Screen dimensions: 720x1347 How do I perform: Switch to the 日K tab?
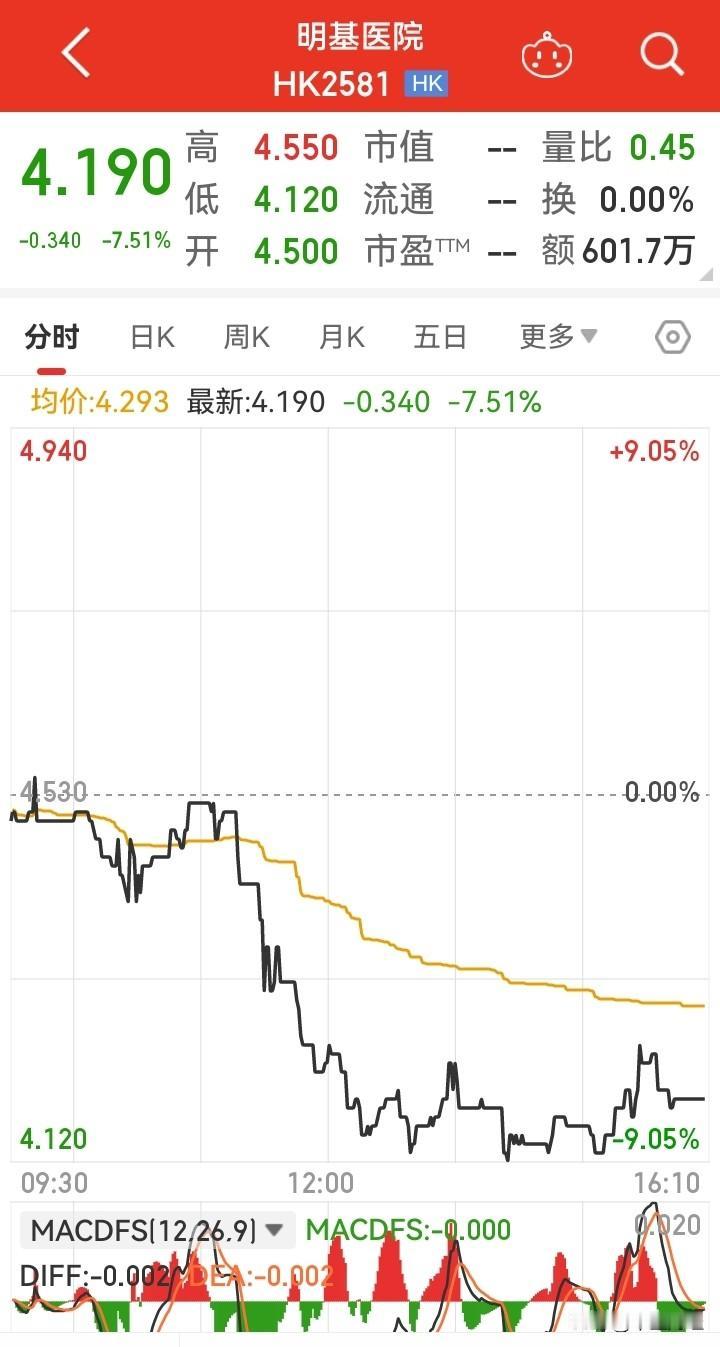click(150, 337)
